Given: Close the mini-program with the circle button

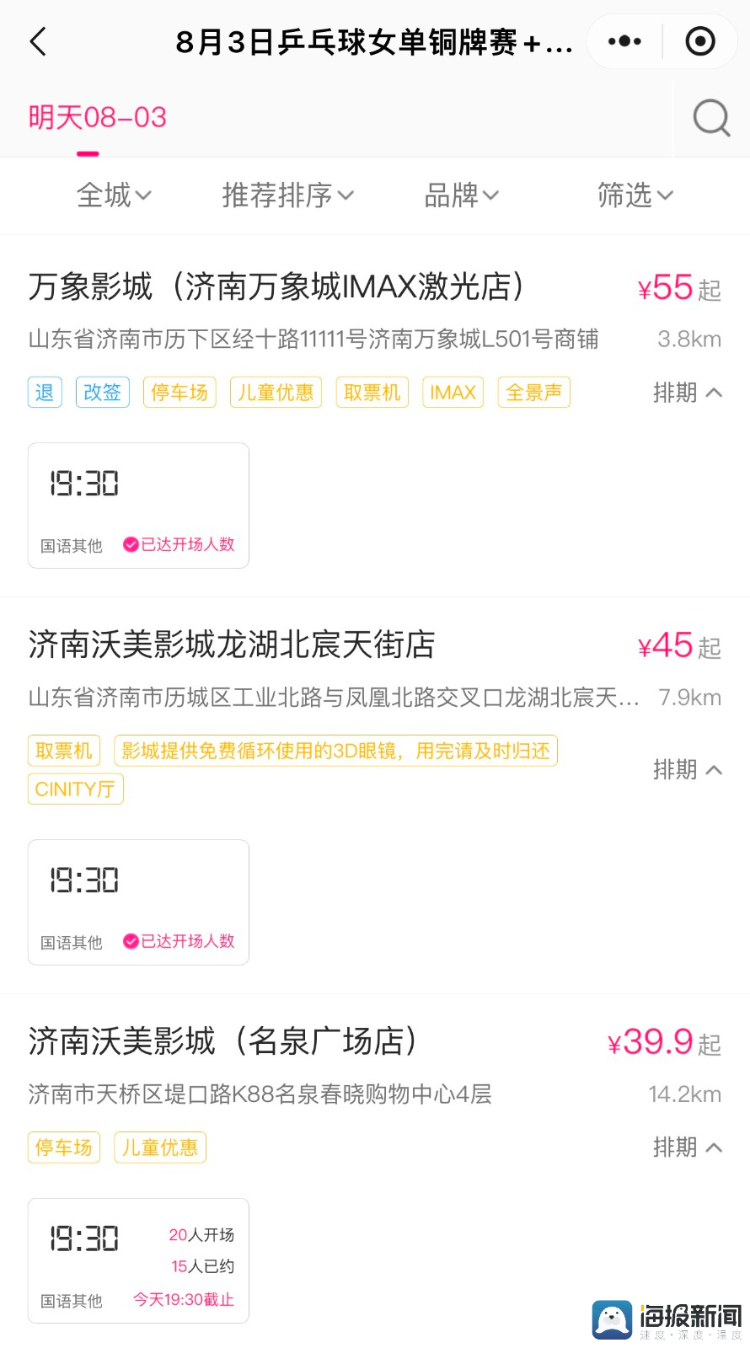Looking at the screenshot, I should click(x=700, y=42).
